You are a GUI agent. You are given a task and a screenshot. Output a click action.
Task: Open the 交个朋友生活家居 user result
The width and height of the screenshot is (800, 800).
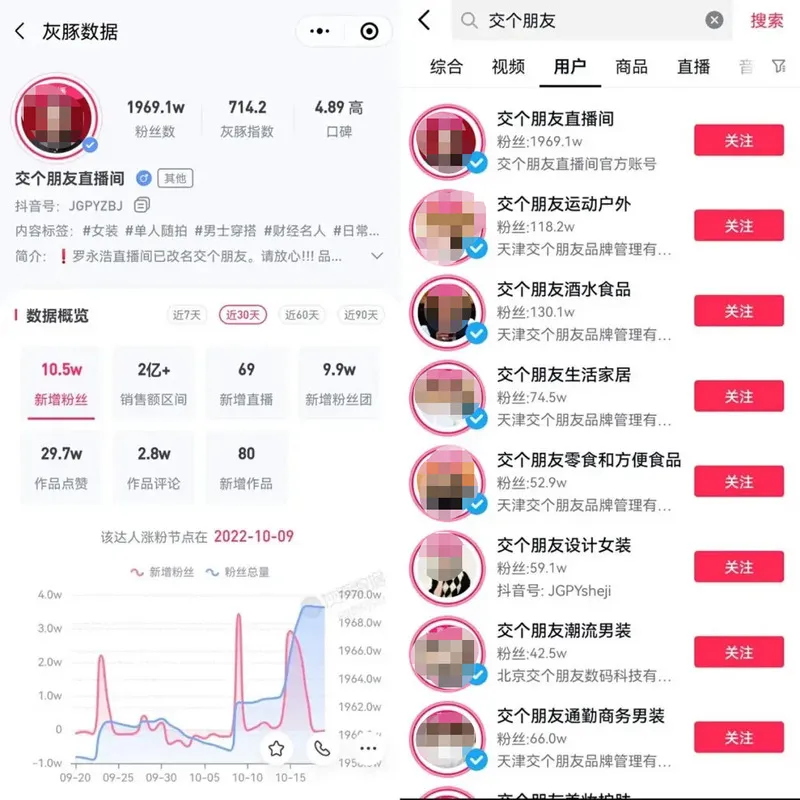pyautogui.click(x=564, y=375)
